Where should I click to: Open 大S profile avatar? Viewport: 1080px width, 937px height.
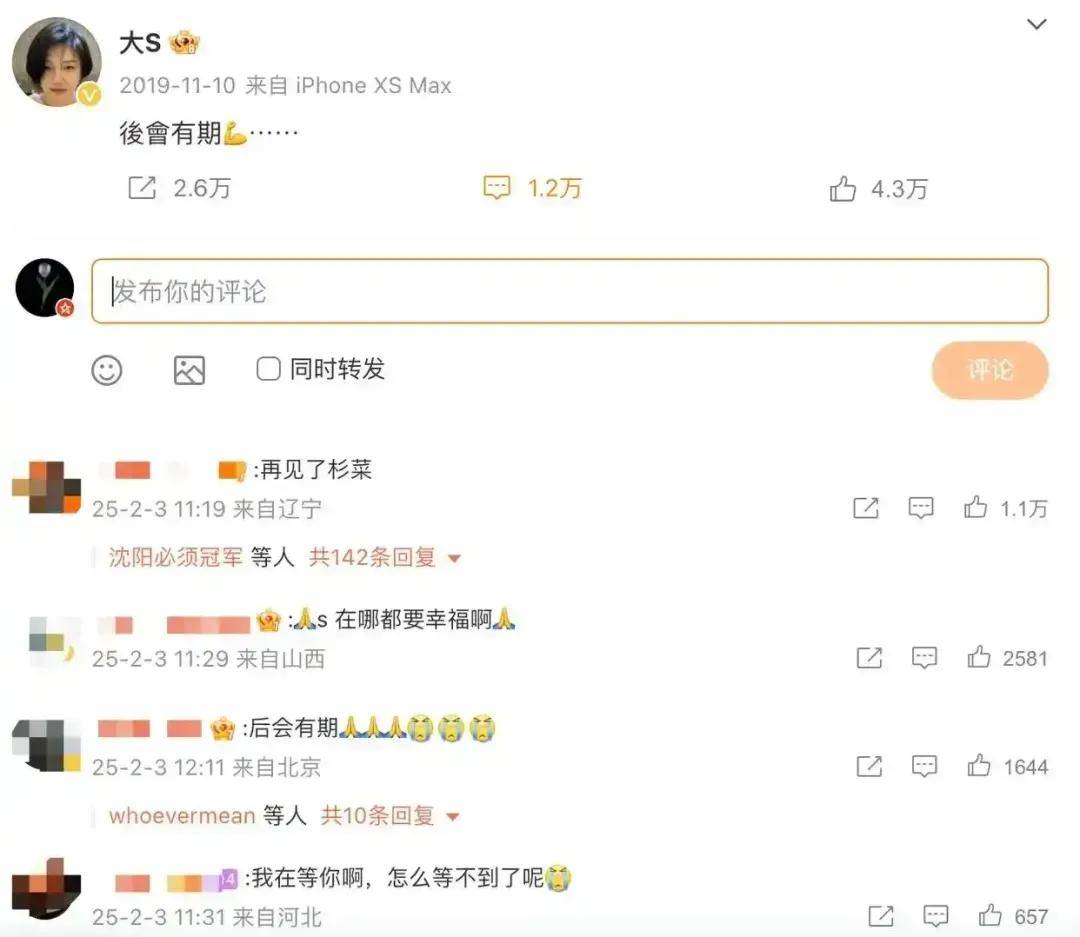click(x=56, y=62)
